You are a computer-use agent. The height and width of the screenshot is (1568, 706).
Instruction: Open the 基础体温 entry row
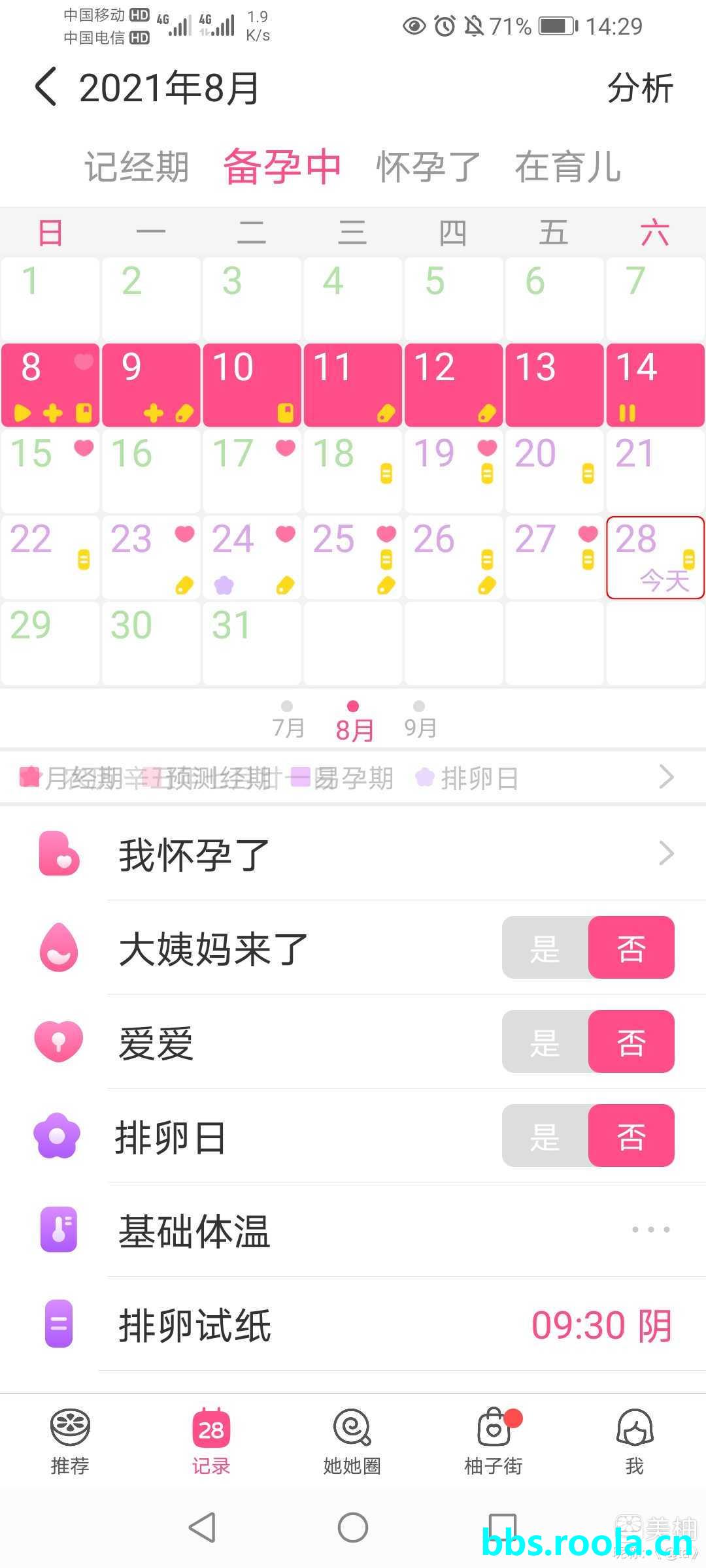[x=392, y=1230]
